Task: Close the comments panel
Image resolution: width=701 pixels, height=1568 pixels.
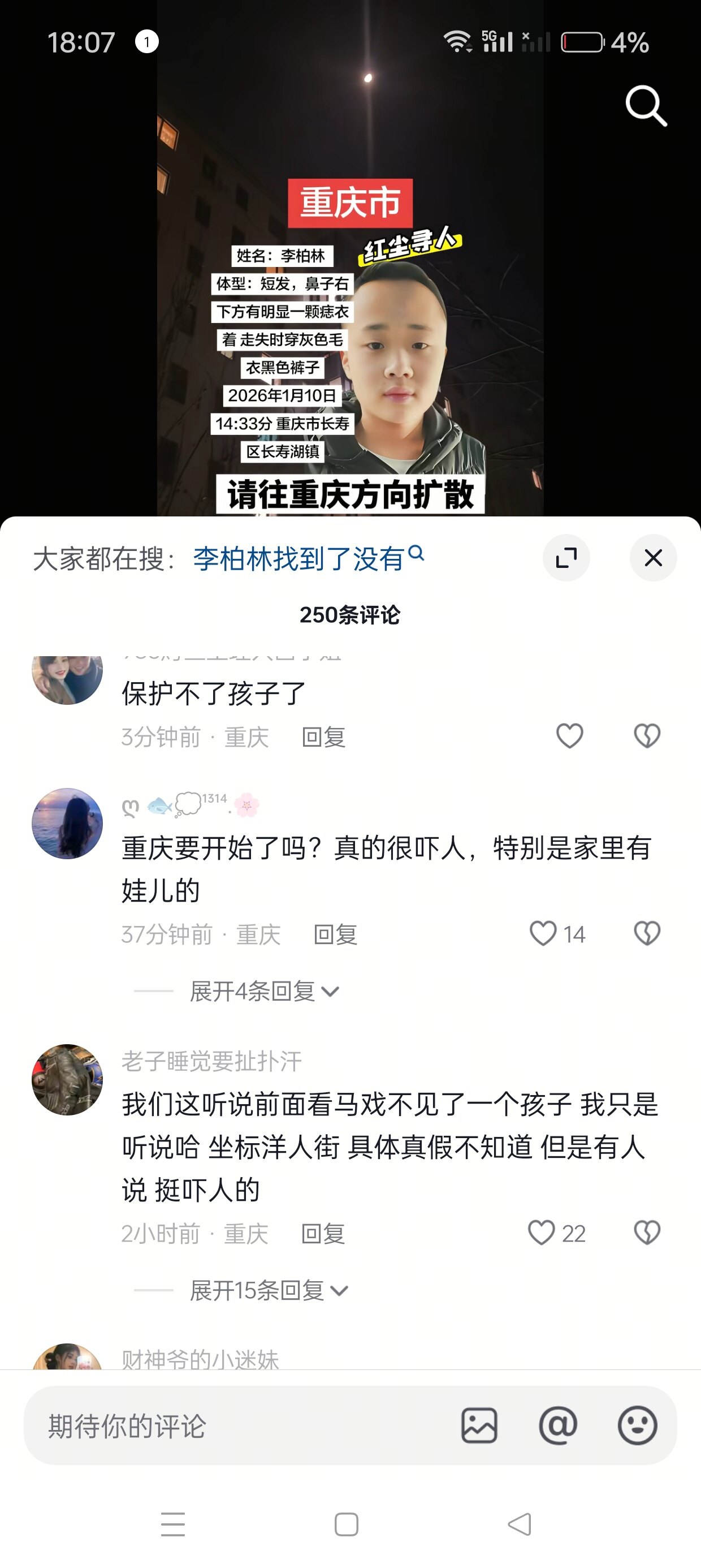Action: coord(653,558)
